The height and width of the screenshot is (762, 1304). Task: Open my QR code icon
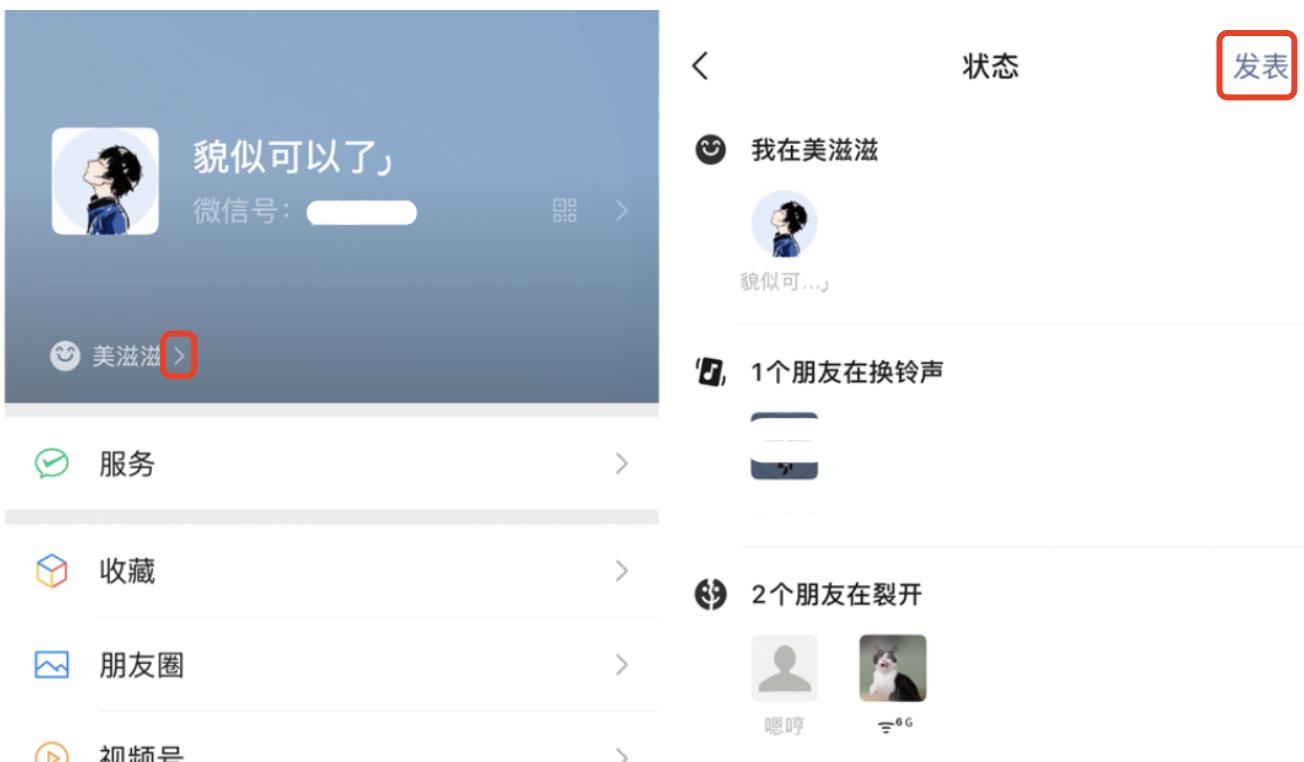click(x=565, y=210)
